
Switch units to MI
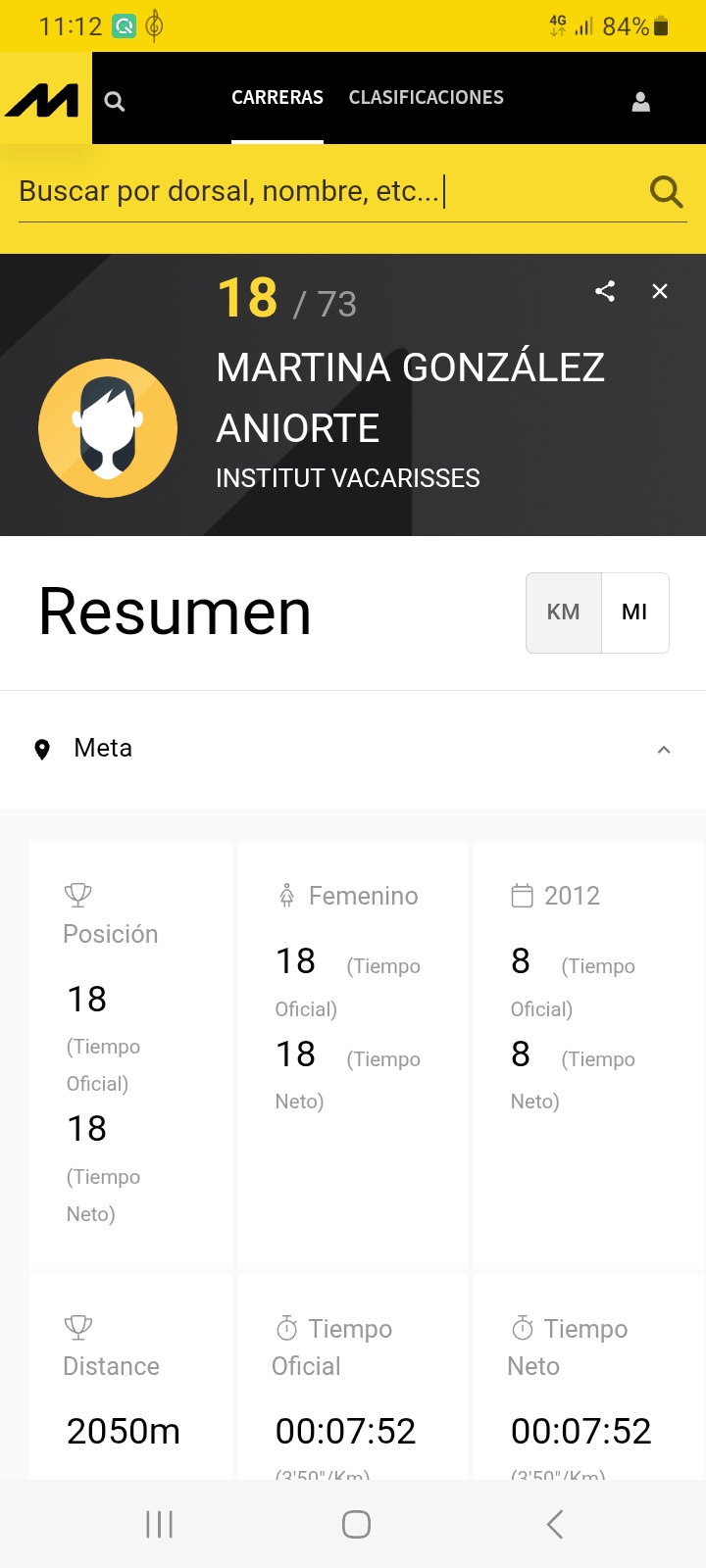point(634,612)
